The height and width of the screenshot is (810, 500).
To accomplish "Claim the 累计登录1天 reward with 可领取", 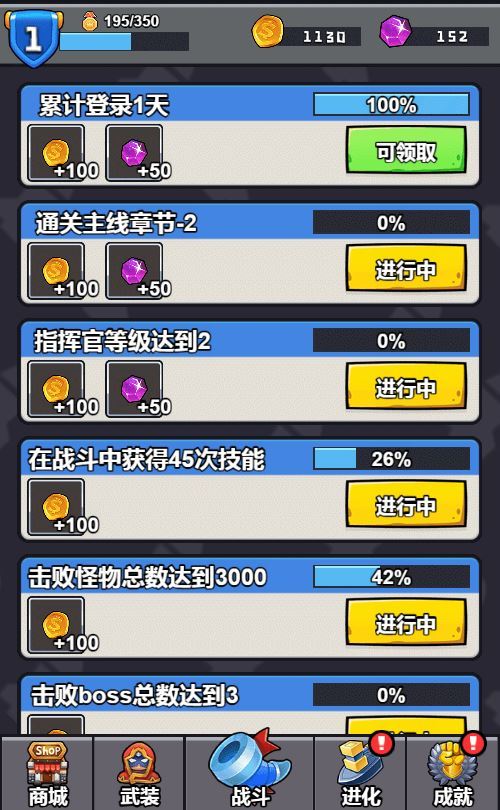I will (406, 150).
